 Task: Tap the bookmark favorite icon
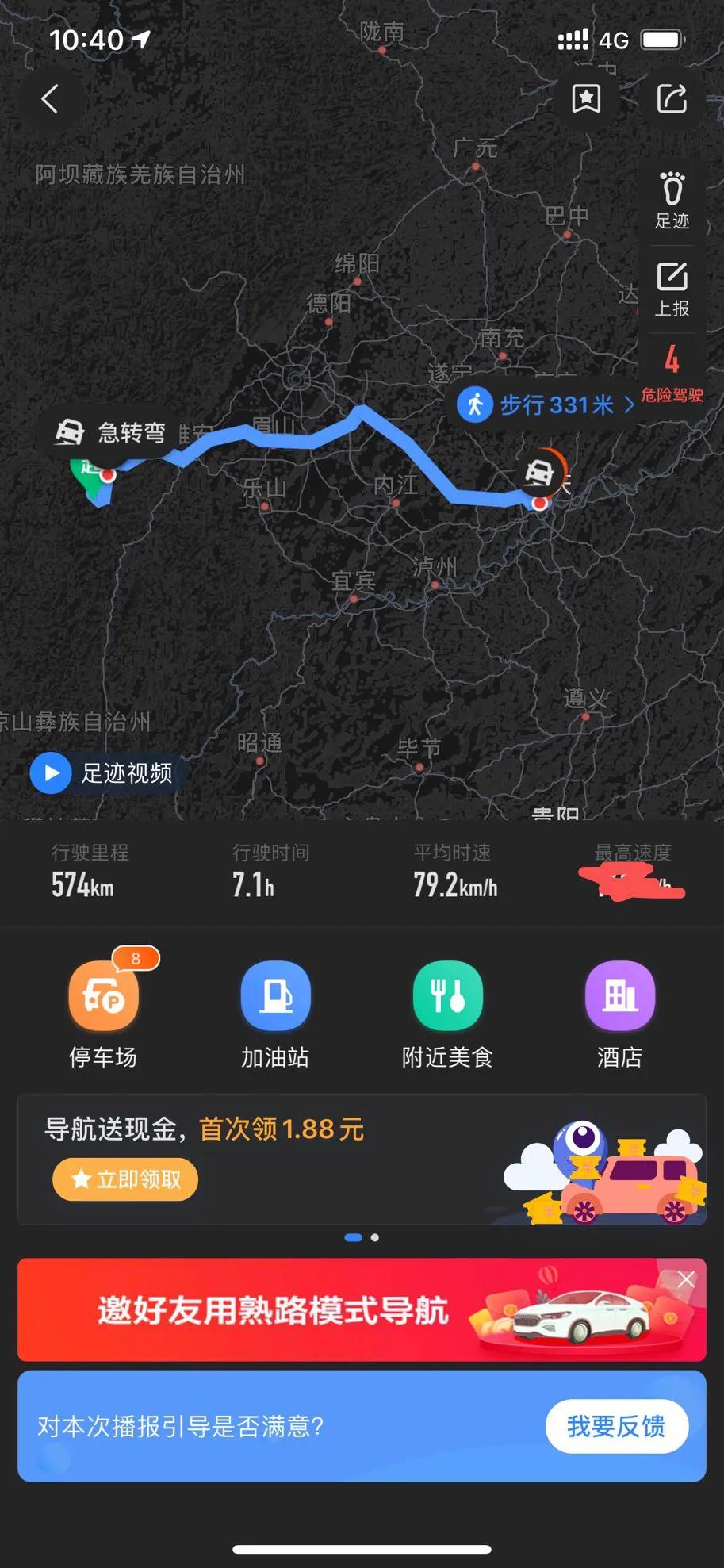(587, 98)
